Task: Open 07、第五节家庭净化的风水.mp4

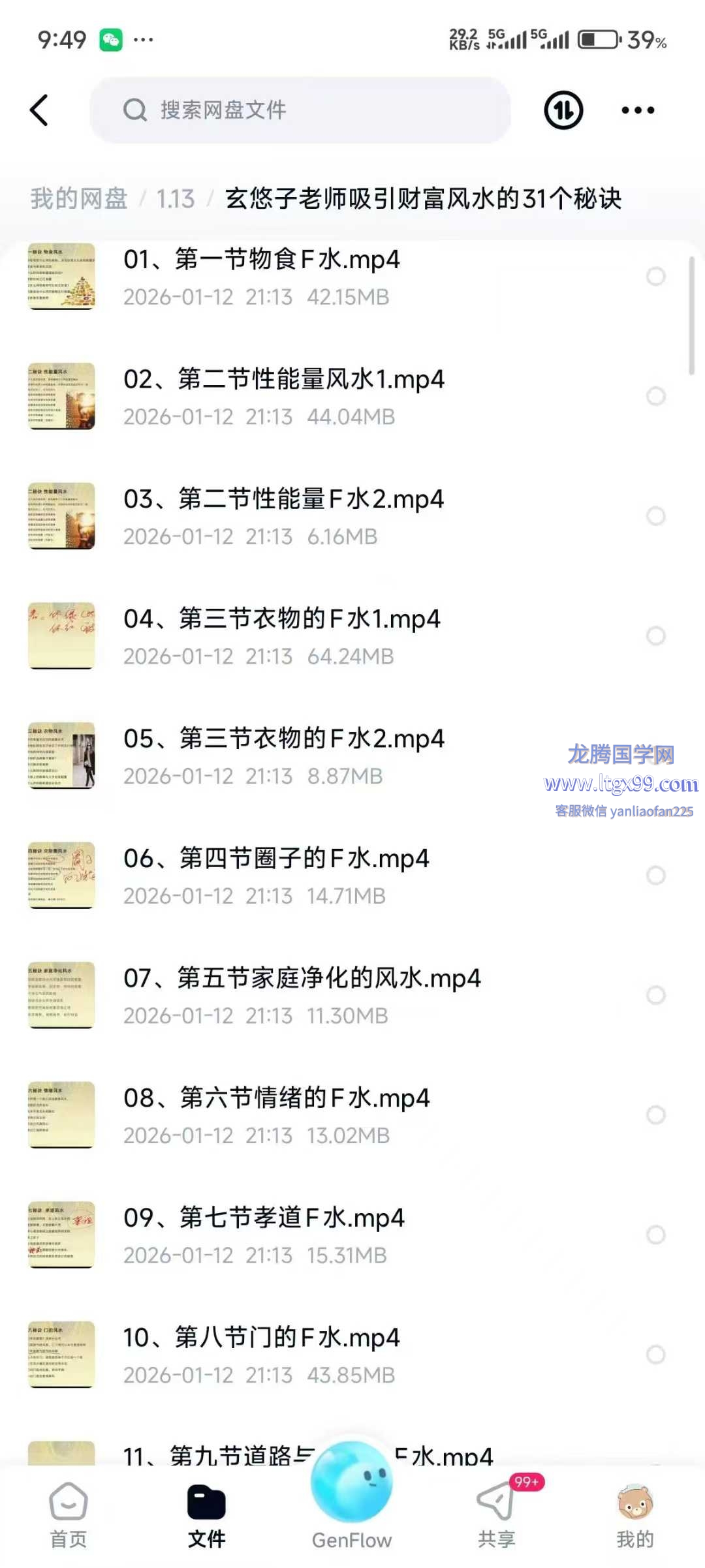Action: click(x=302, y=979)
